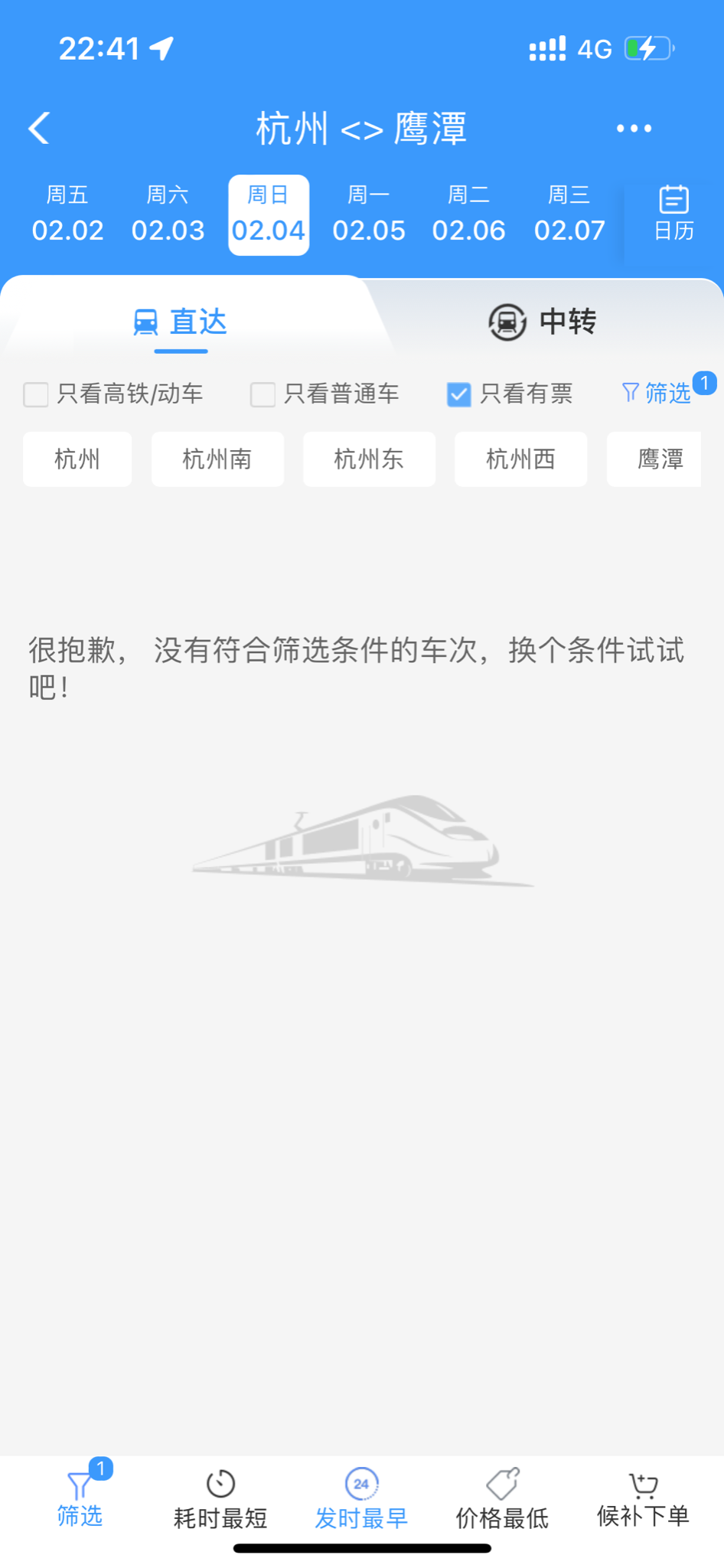Check 只看普通车 filter

263,394
